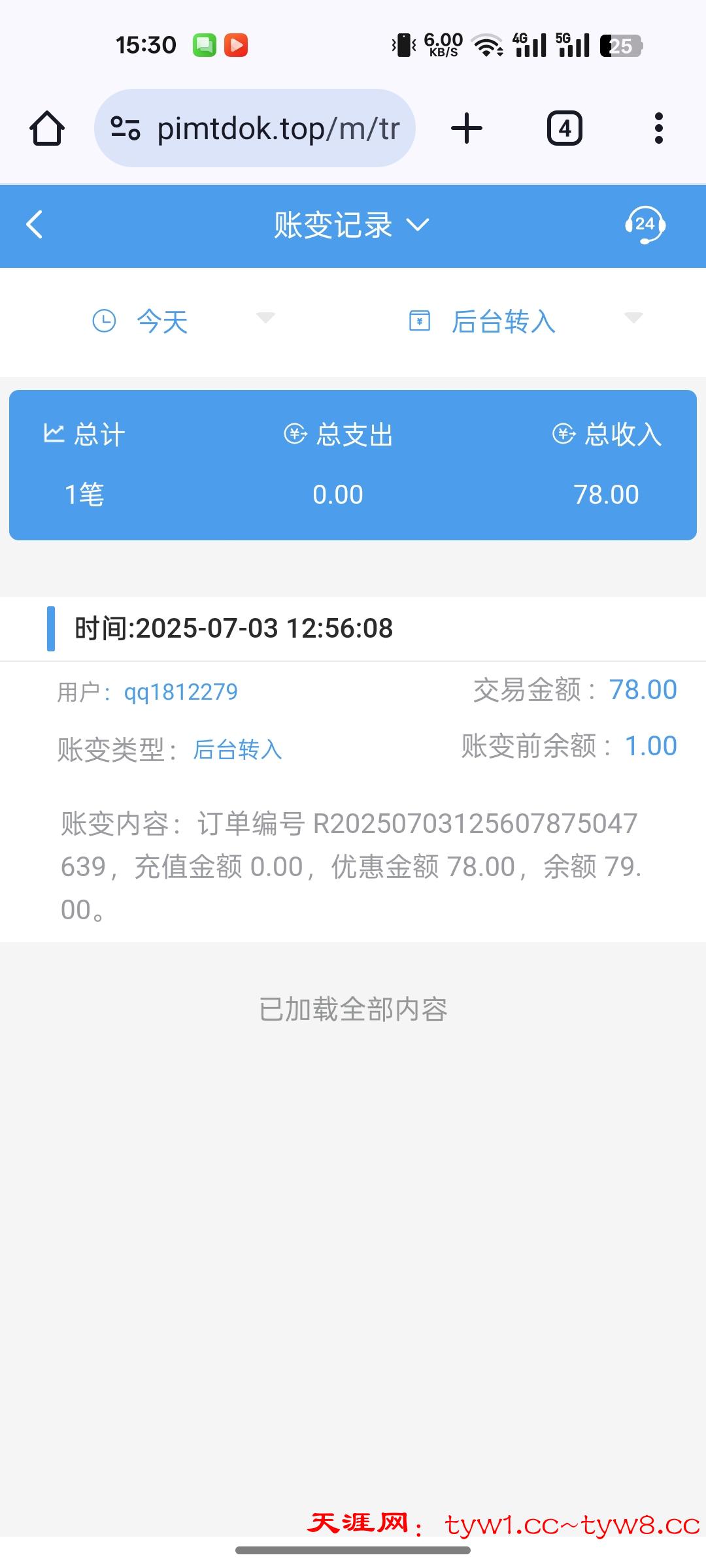Open a new browser tab
This screenshot has width=706, height=1568.
pyautogui.click(x=467, y=128)
